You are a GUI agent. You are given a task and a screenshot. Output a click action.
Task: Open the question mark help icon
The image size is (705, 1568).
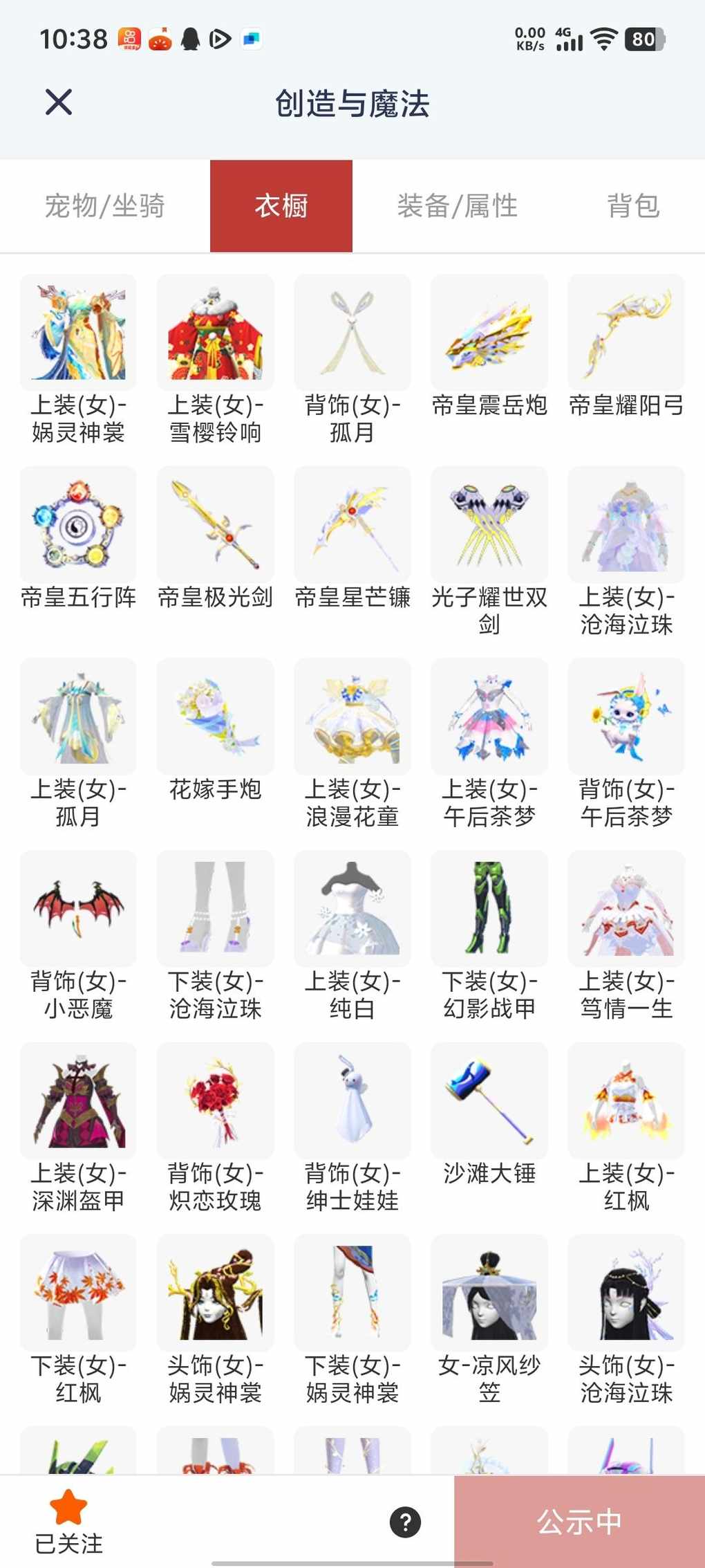[x=405, y=1522]
